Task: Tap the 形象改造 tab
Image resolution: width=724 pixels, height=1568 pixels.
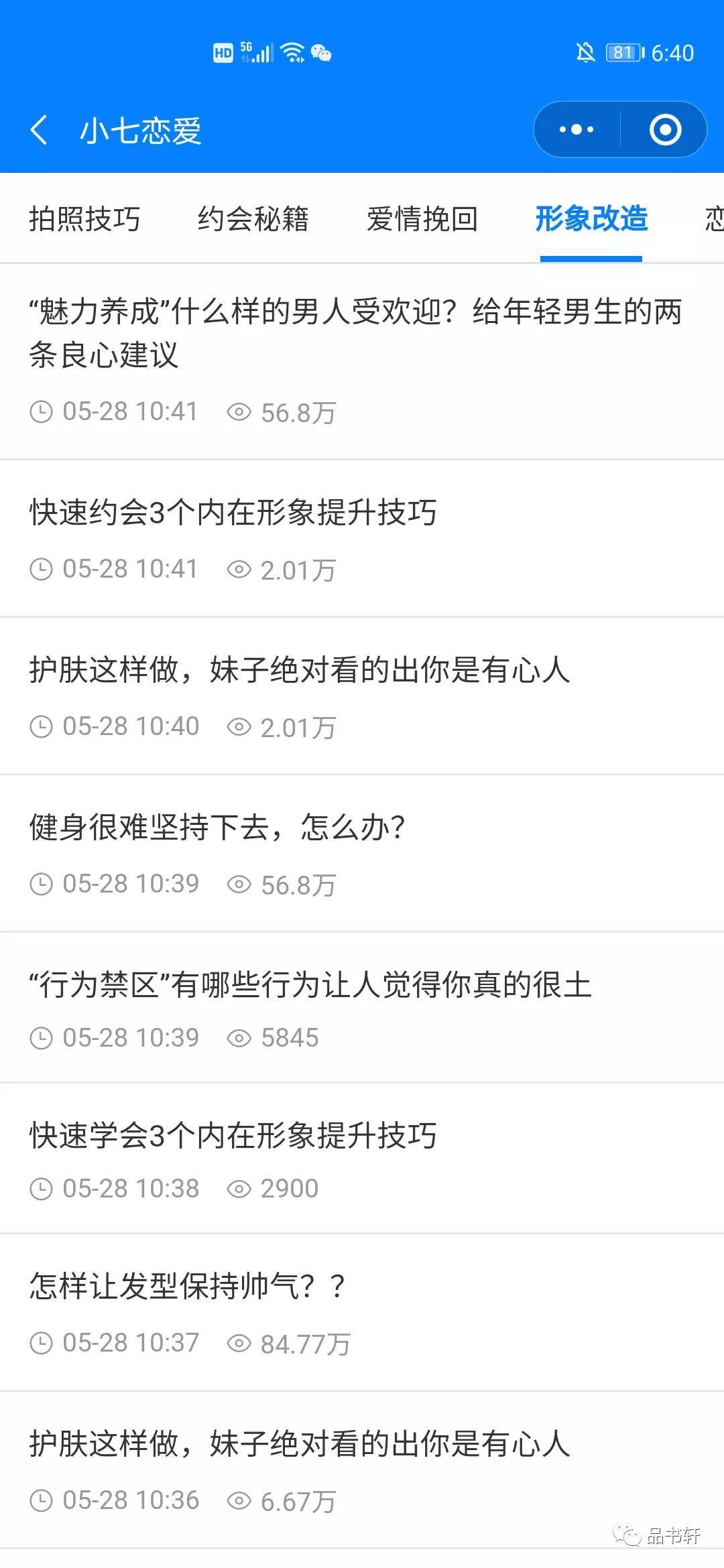Action: tap(591, 219)
